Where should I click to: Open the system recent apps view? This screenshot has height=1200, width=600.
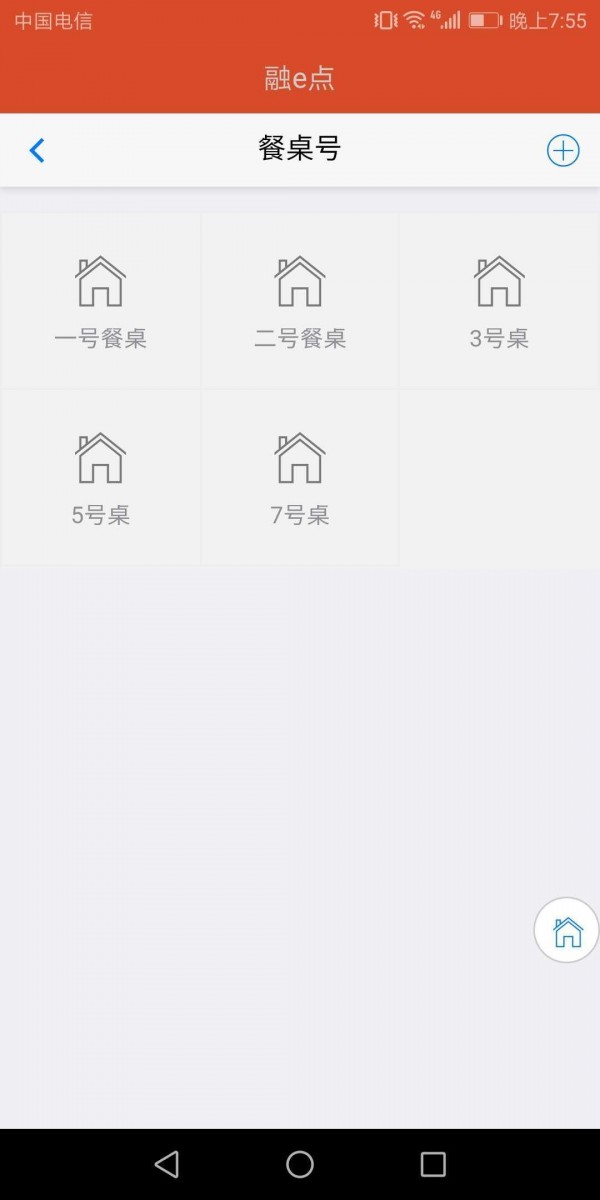pos(433,1164)
